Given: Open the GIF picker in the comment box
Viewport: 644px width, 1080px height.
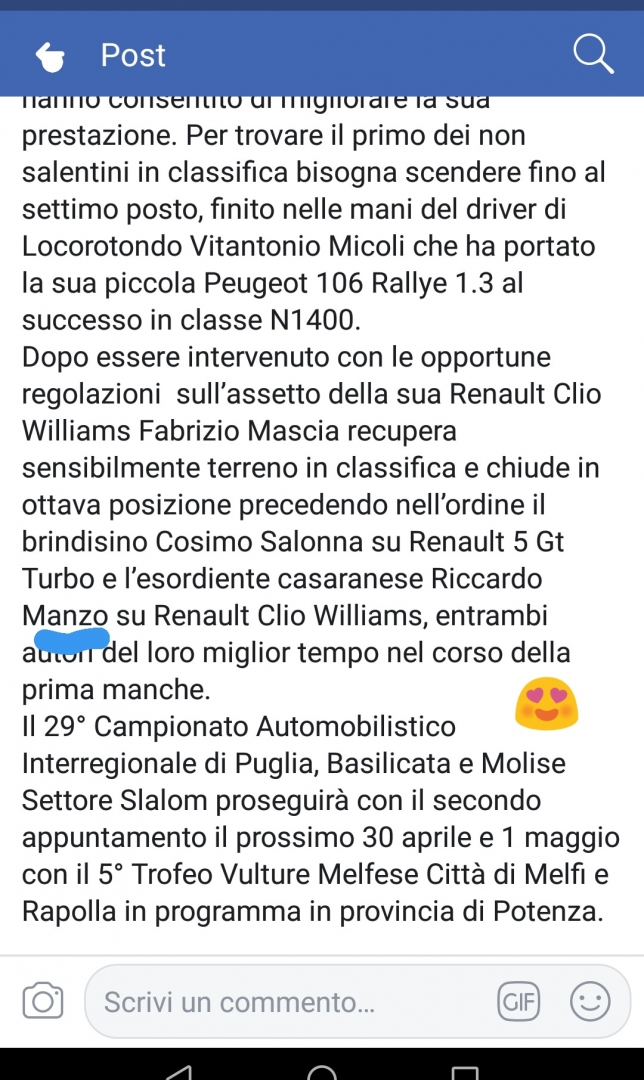Looking at the screenshot, I should coord(519,1001).
